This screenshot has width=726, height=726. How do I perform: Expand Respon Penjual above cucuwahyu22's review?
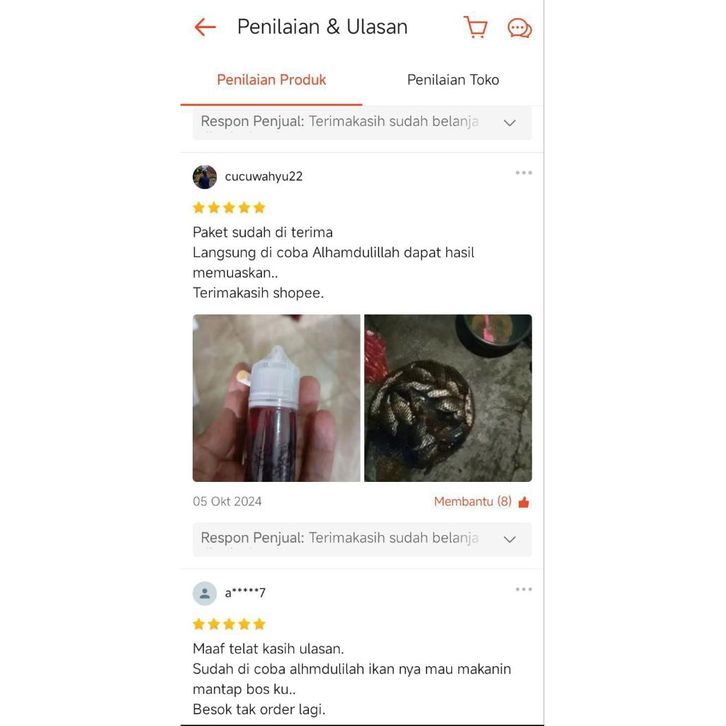(x=509, y=123)
